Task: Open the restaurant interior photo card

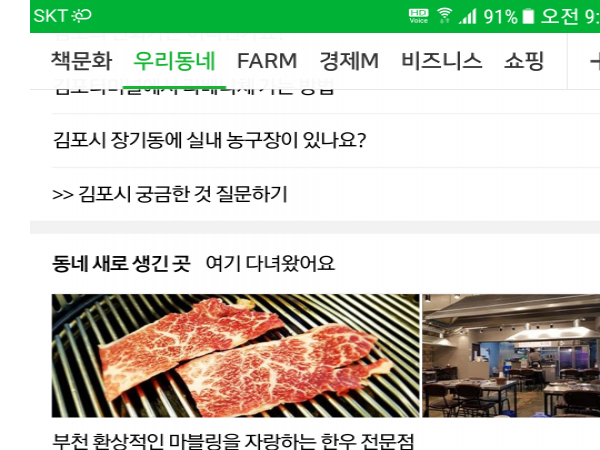Action: (510, 355)
